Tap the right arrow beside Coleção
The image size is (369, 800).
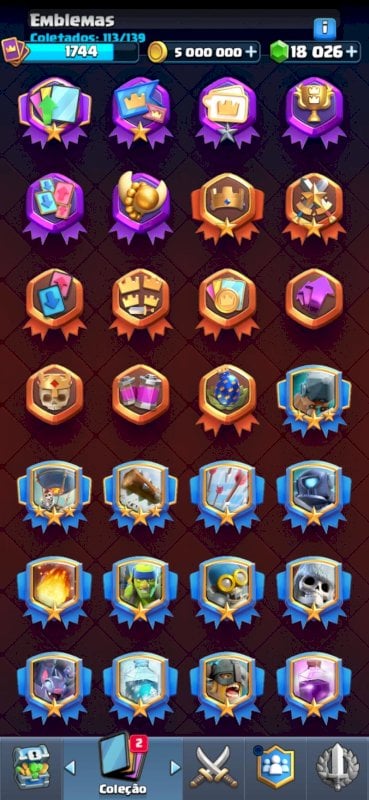pos(175,767)
